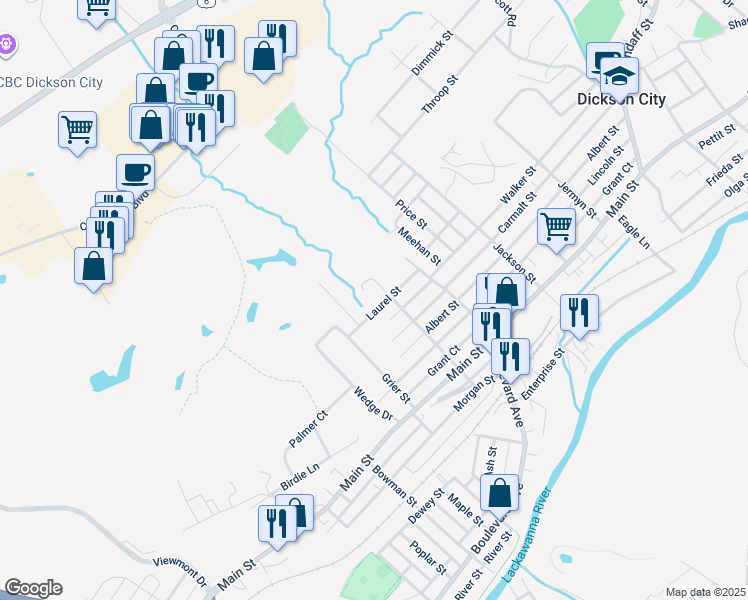
Task: Select the shopping cart marker below CBC Dickson City
Action: click(77, 133)
